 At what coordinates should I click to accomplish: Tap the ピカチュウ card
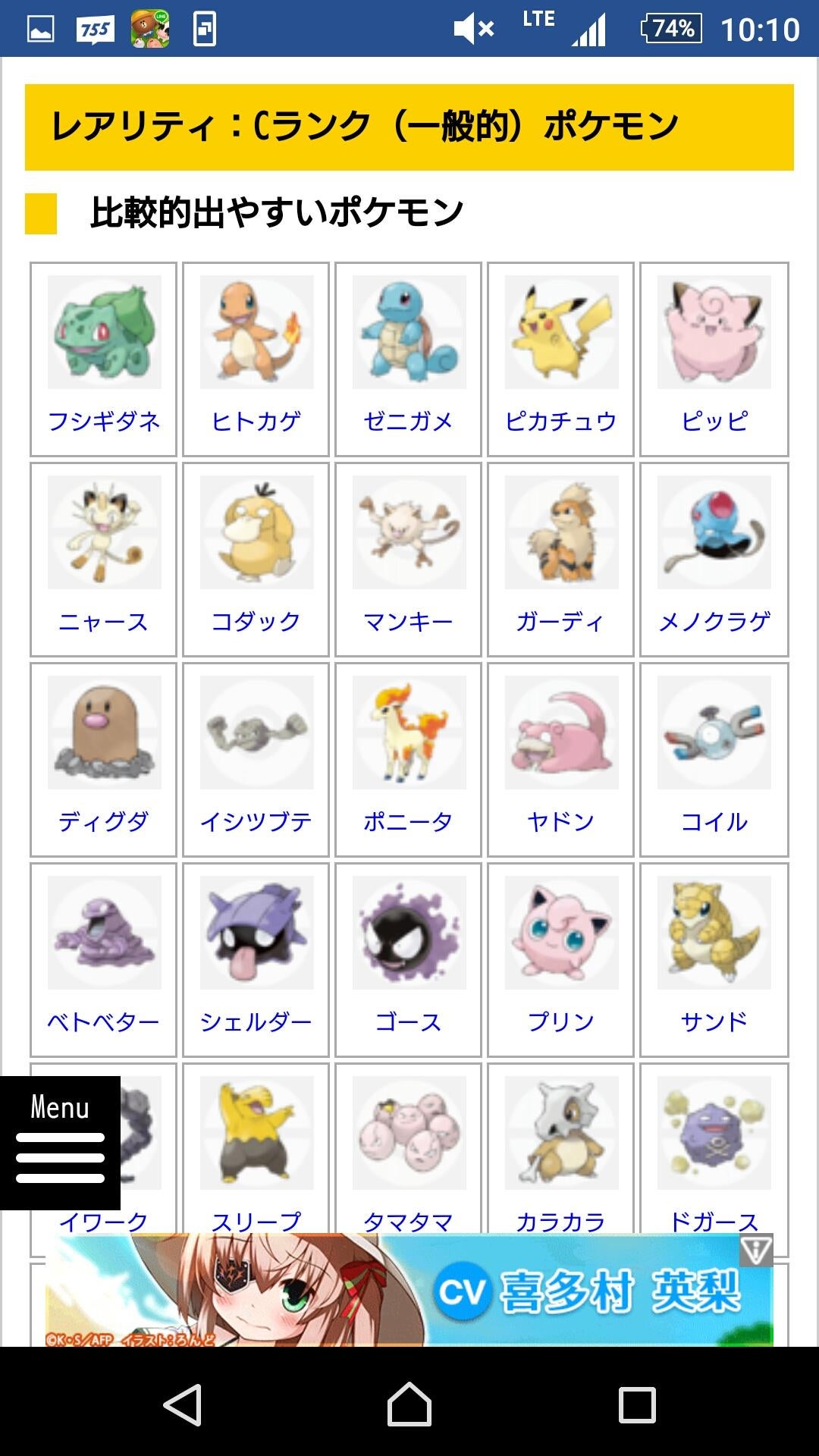561,359
